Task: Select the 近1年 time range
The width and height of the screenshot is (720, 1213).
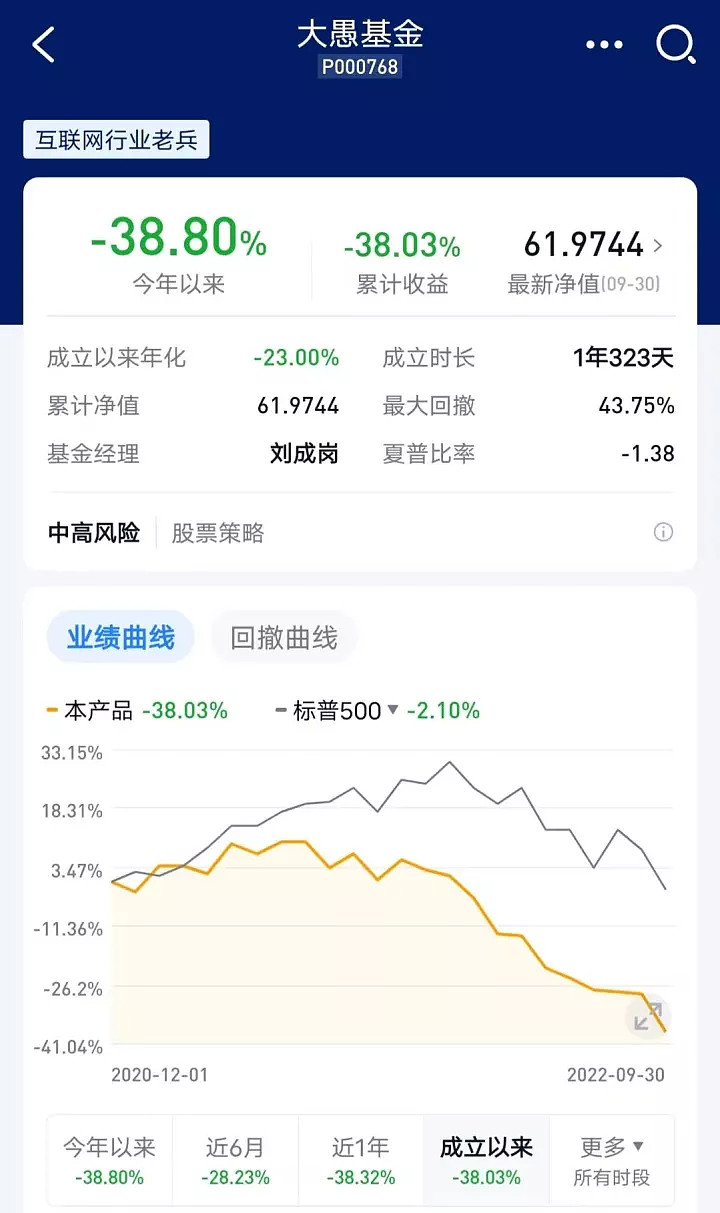Action: click(x=360, y=1161)
